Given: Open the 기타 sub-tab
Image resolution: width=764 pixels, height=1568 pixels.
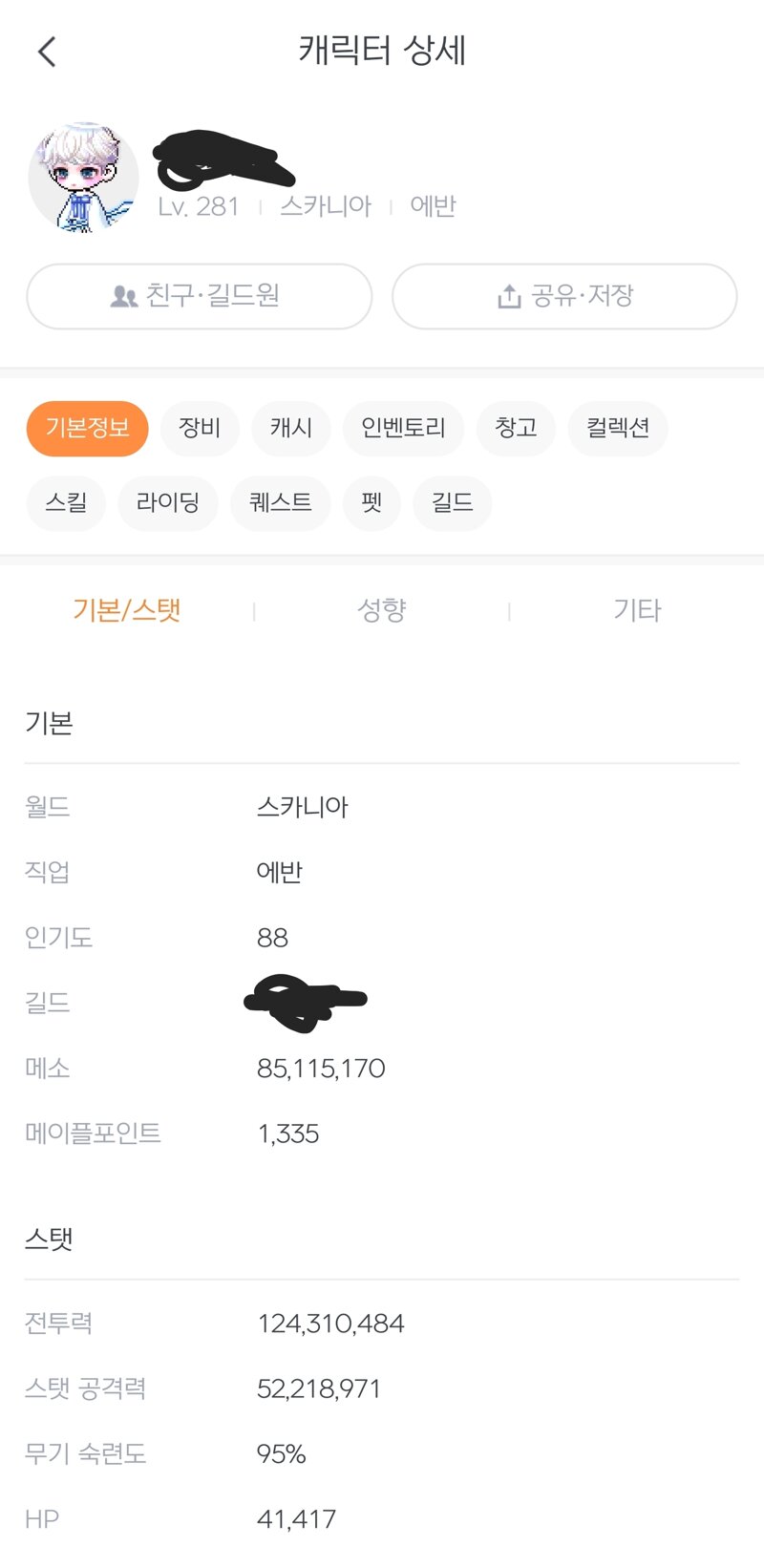Looking at the screenshot, I should click(637, 610).
